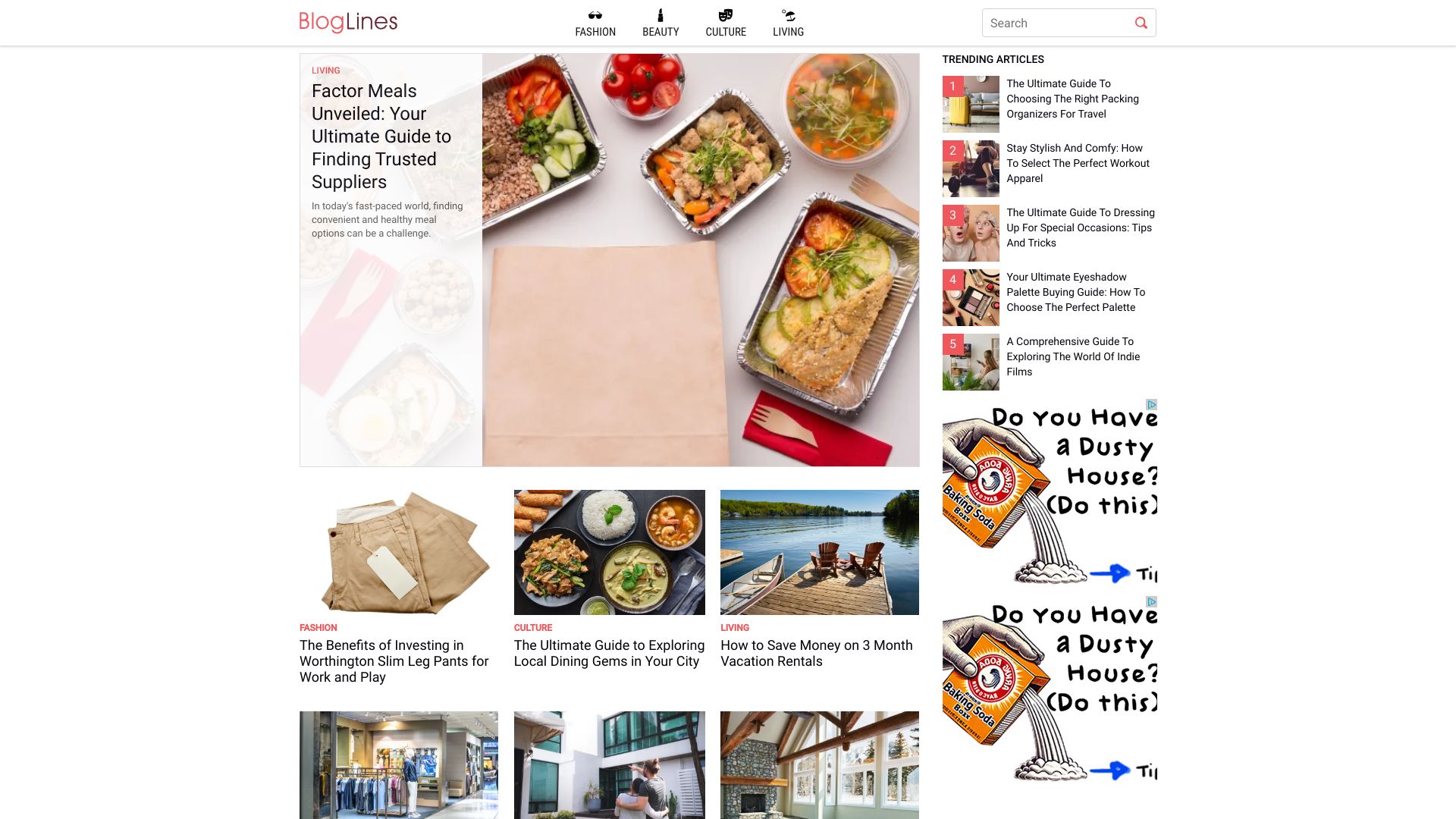This screenshot has width=1456, height=819.
Task: Read the Local Dining Gems article
Action: pos(608,653)
